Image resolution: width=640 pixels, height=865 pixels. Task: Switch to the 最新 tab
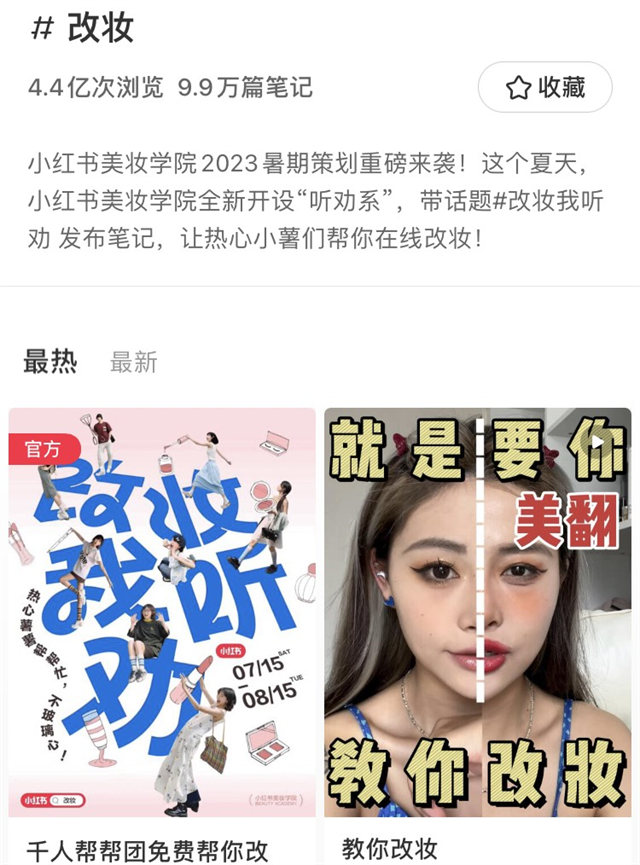133,362
